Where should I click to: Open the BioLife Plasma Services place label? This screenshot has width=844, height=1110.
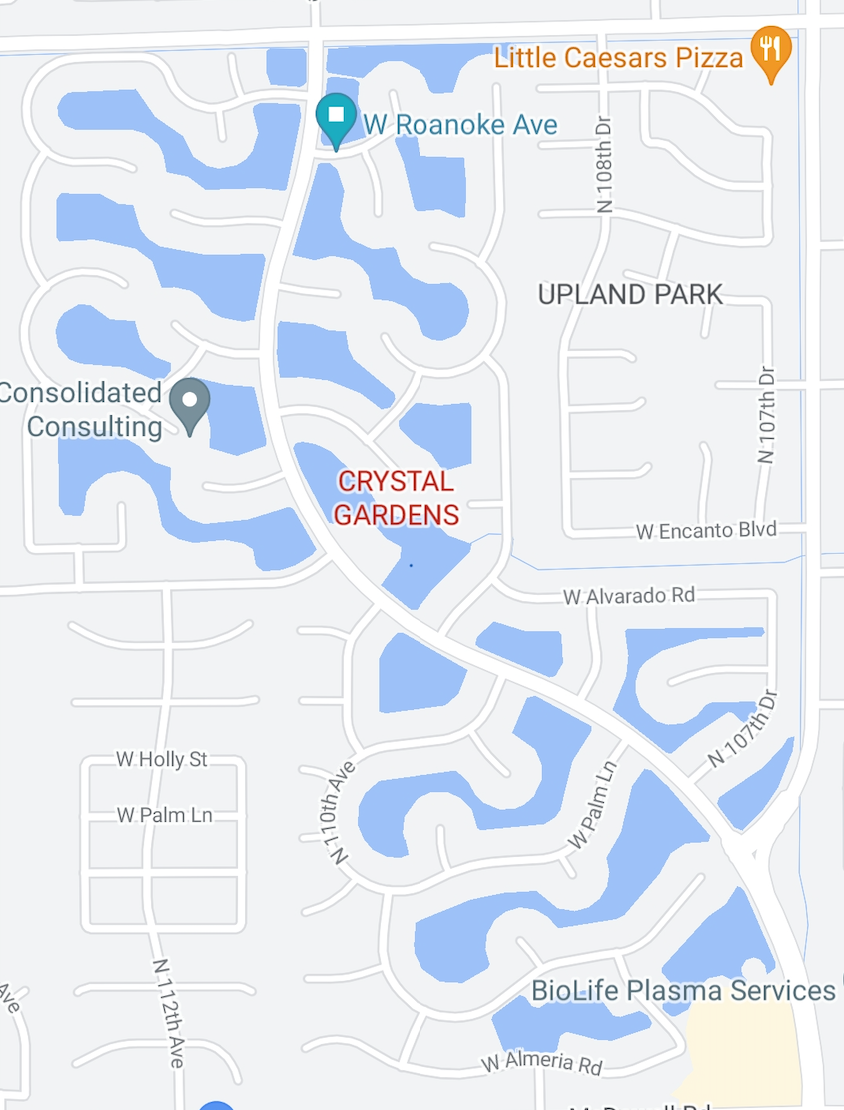(x=683, y=990)
